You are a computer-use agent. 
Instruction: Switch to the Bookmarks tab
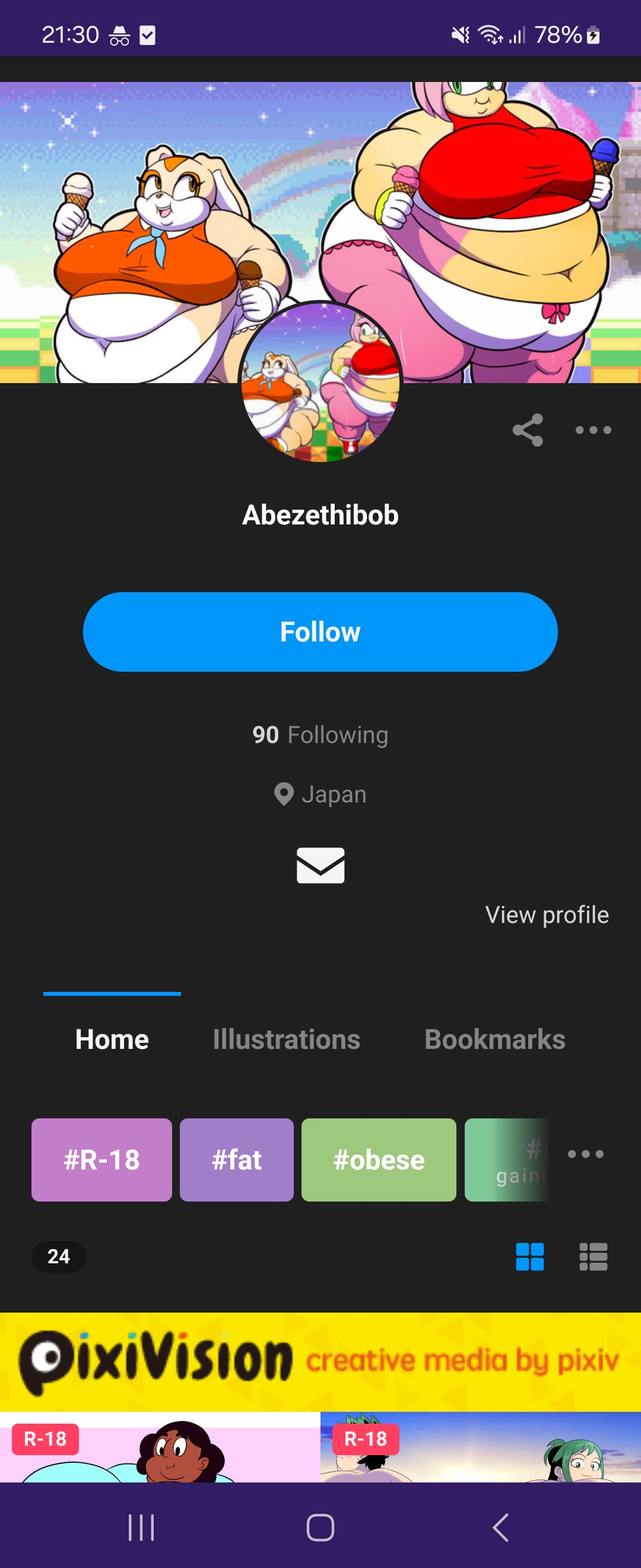[x=494, y=1039]
